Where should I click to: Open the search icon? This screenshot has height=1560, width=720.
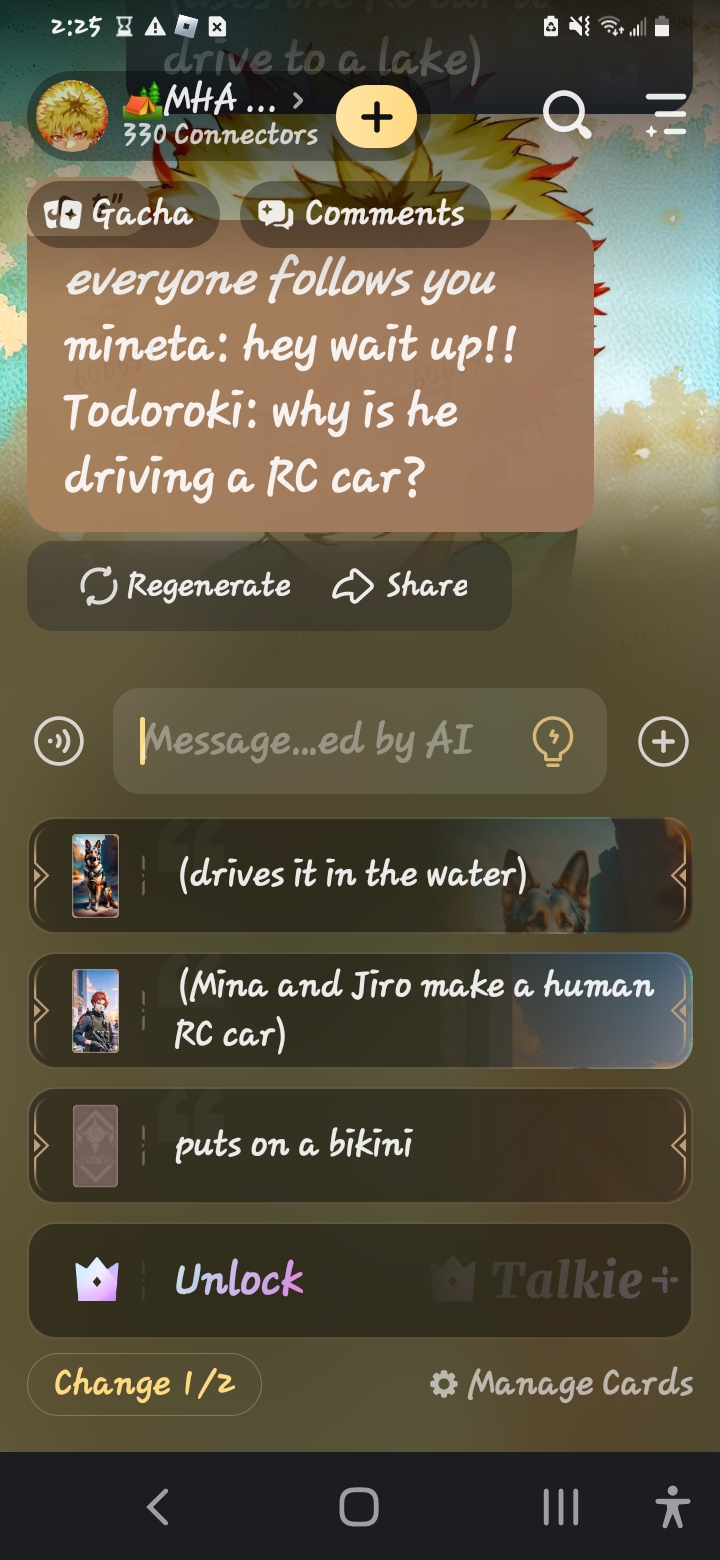coord(567,115)
